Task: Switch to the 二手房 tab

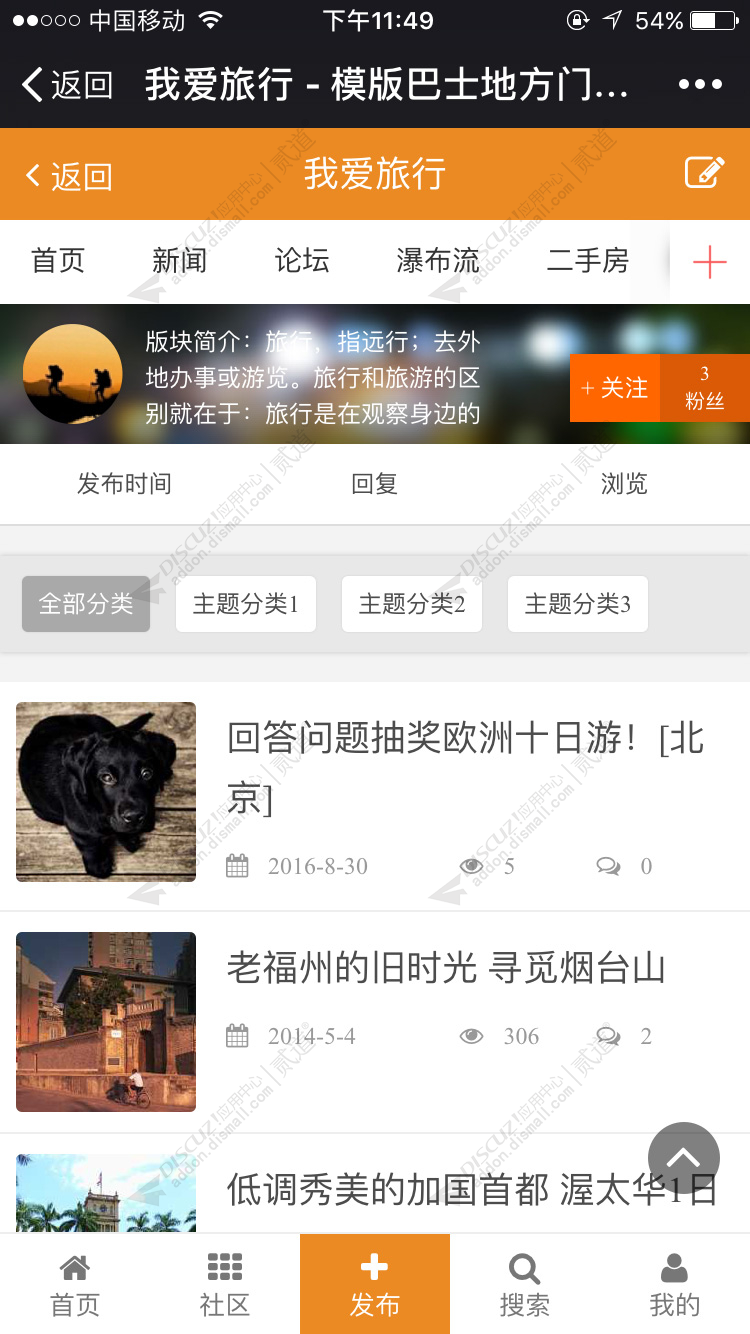Action: click(588, 261)
